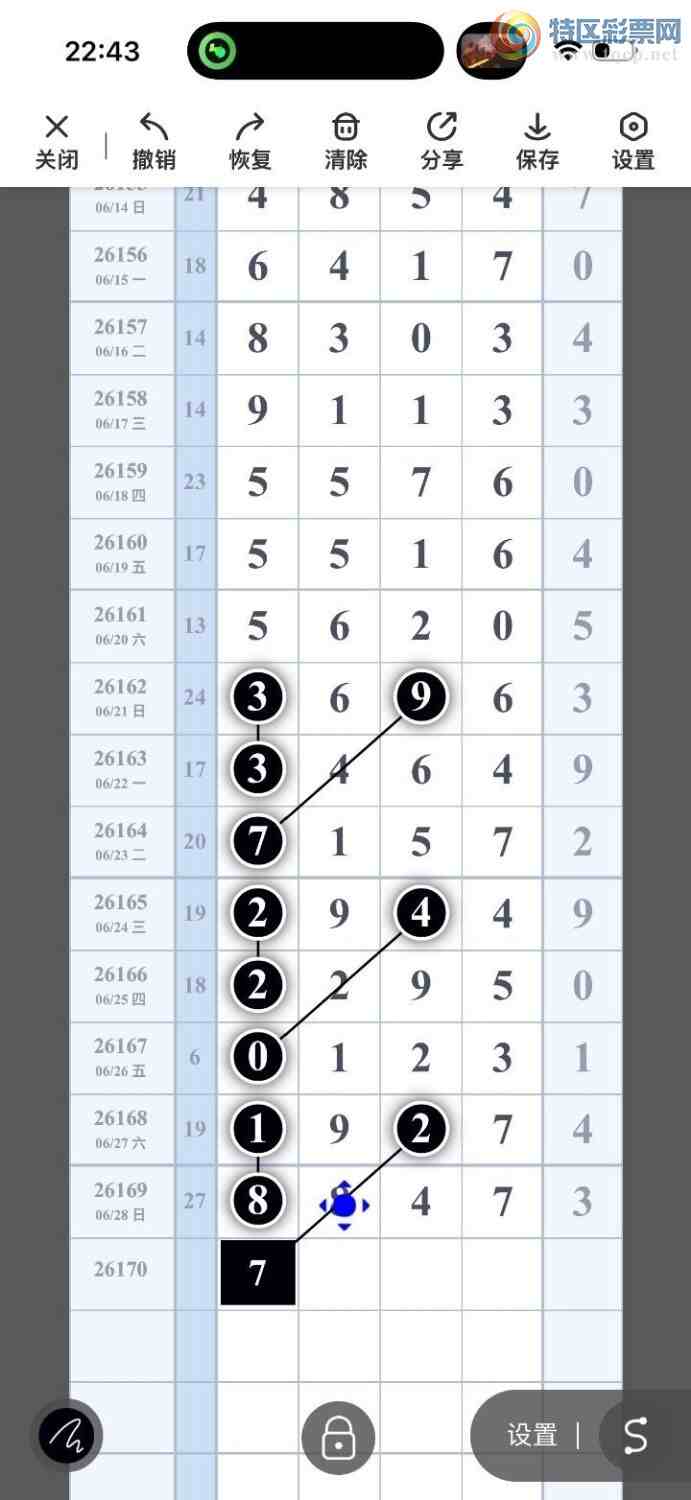Clear all drawn marks
Screen dimensions: 691x1500
click(346, 142)
